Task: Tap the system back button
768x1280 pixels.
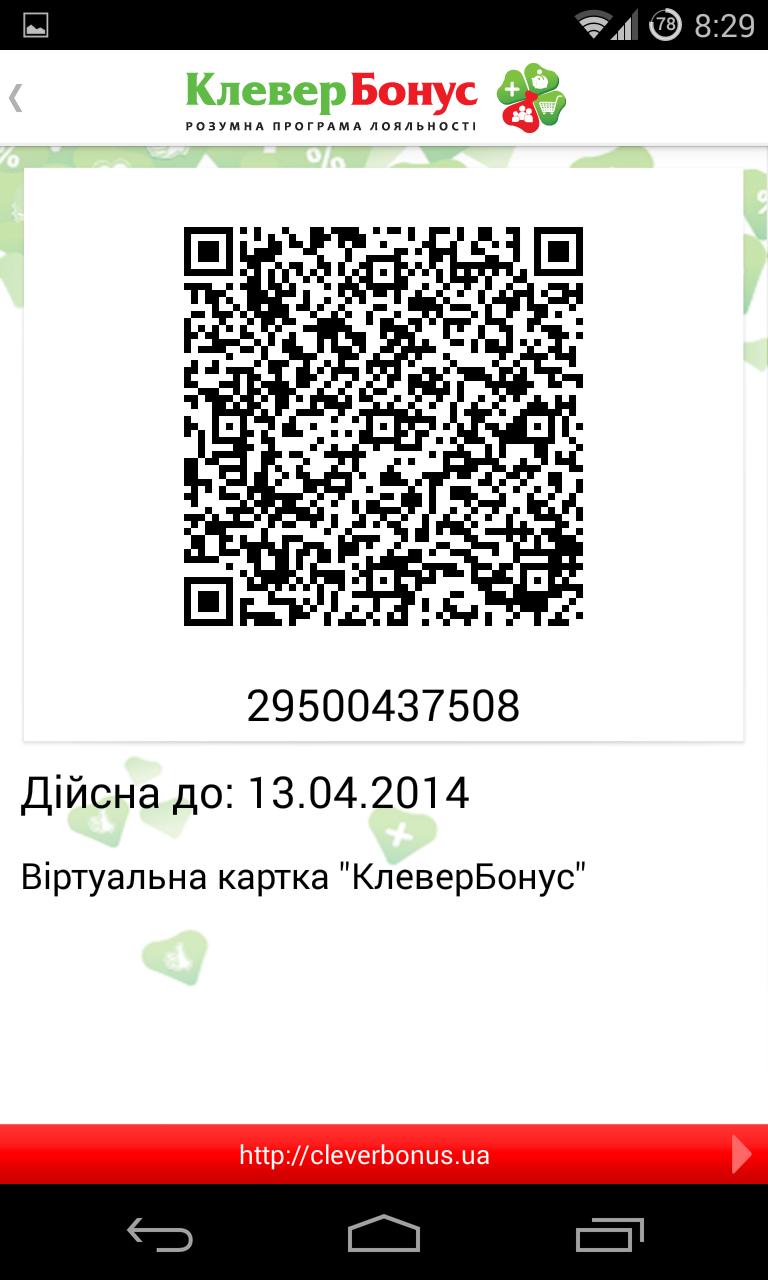Action: (160, 1234)
